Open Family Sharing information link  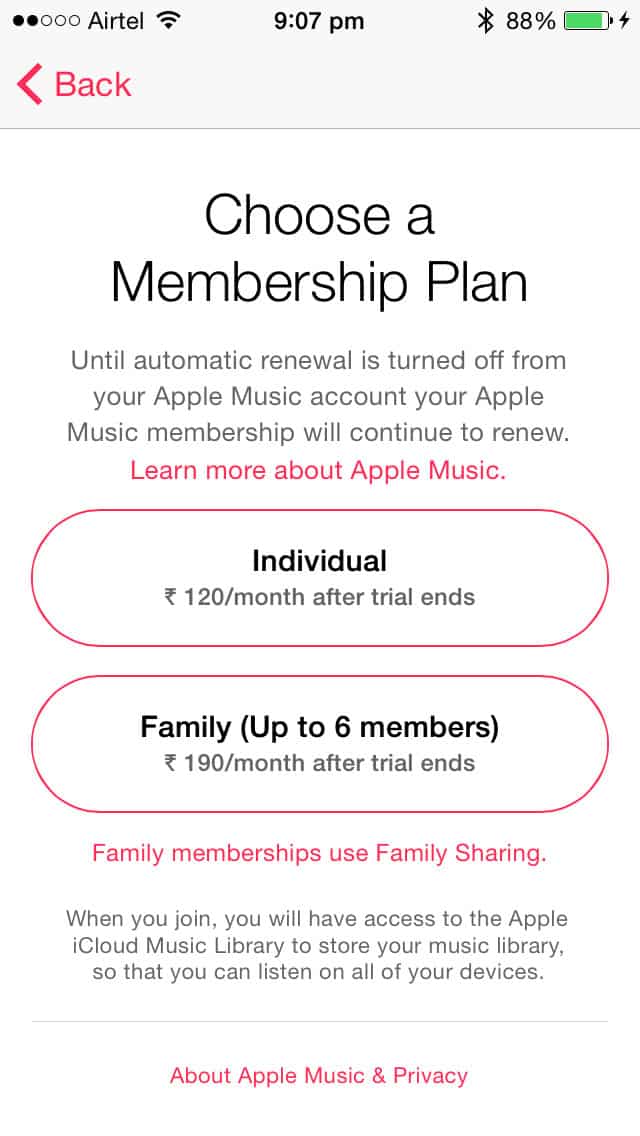click(x=319, y=853)
